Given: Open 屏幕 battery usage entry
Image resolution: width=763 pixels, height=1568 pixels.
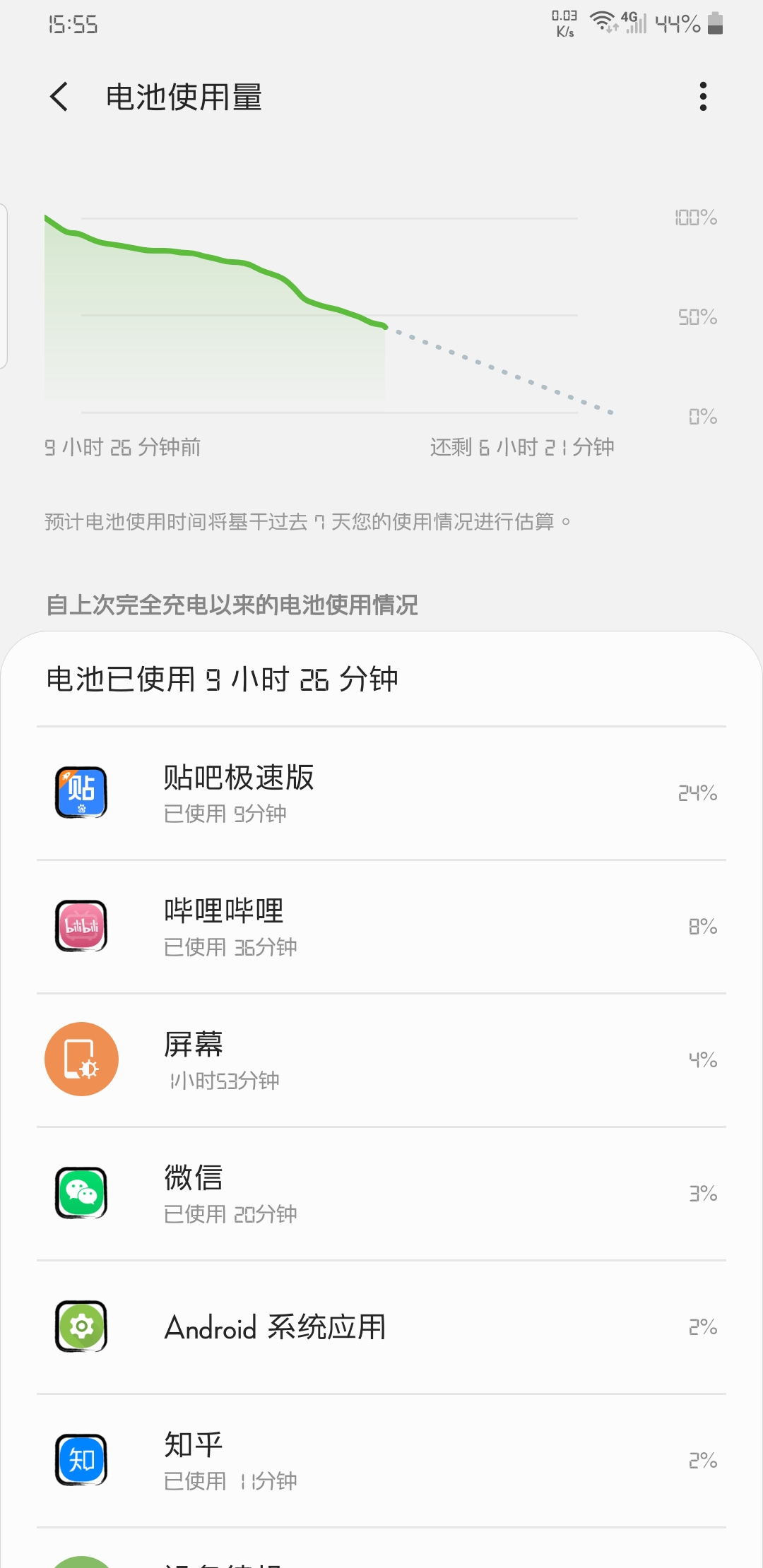Looking at the screenshot, I should 381,1060.
